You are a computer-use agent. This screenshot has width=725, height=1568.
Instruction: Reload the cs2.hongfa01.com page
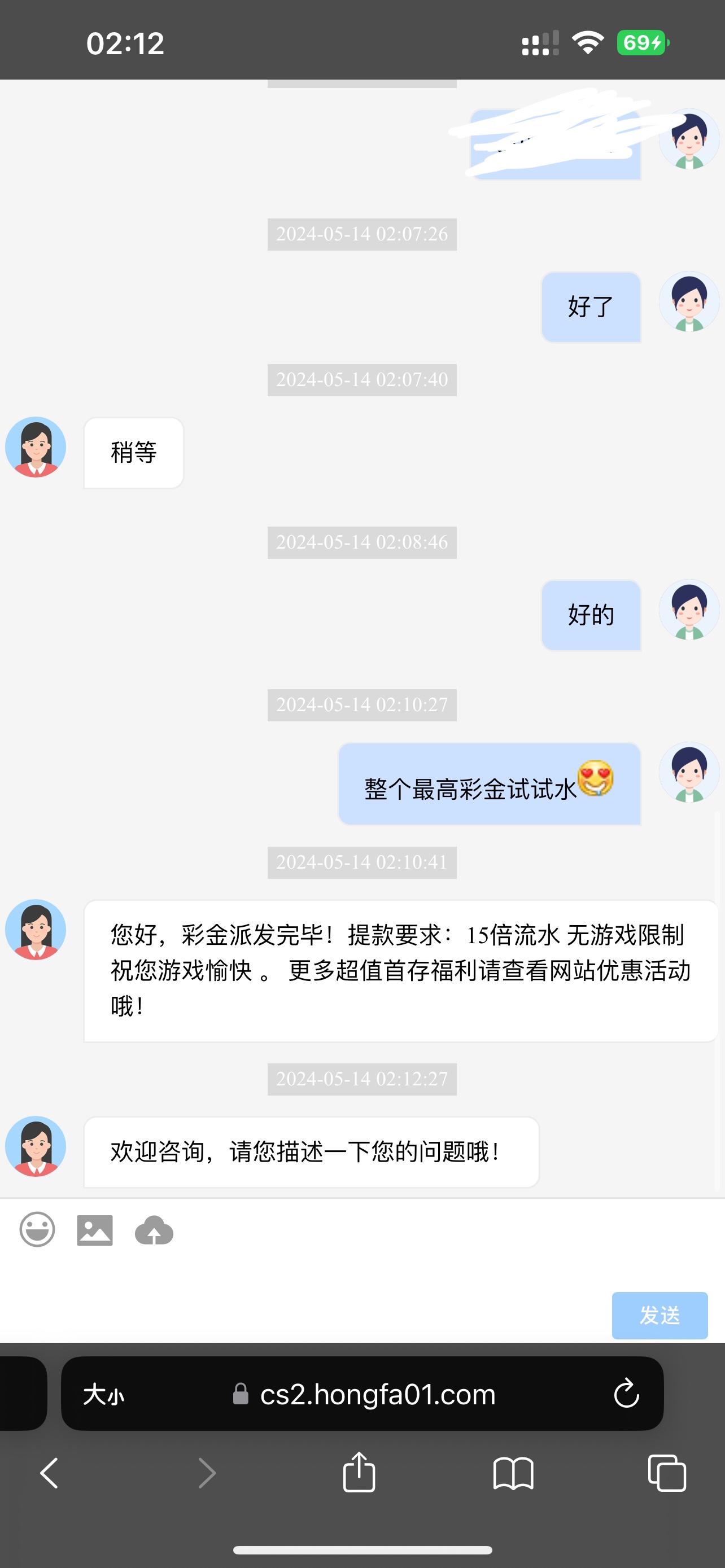click(626, 1394)
